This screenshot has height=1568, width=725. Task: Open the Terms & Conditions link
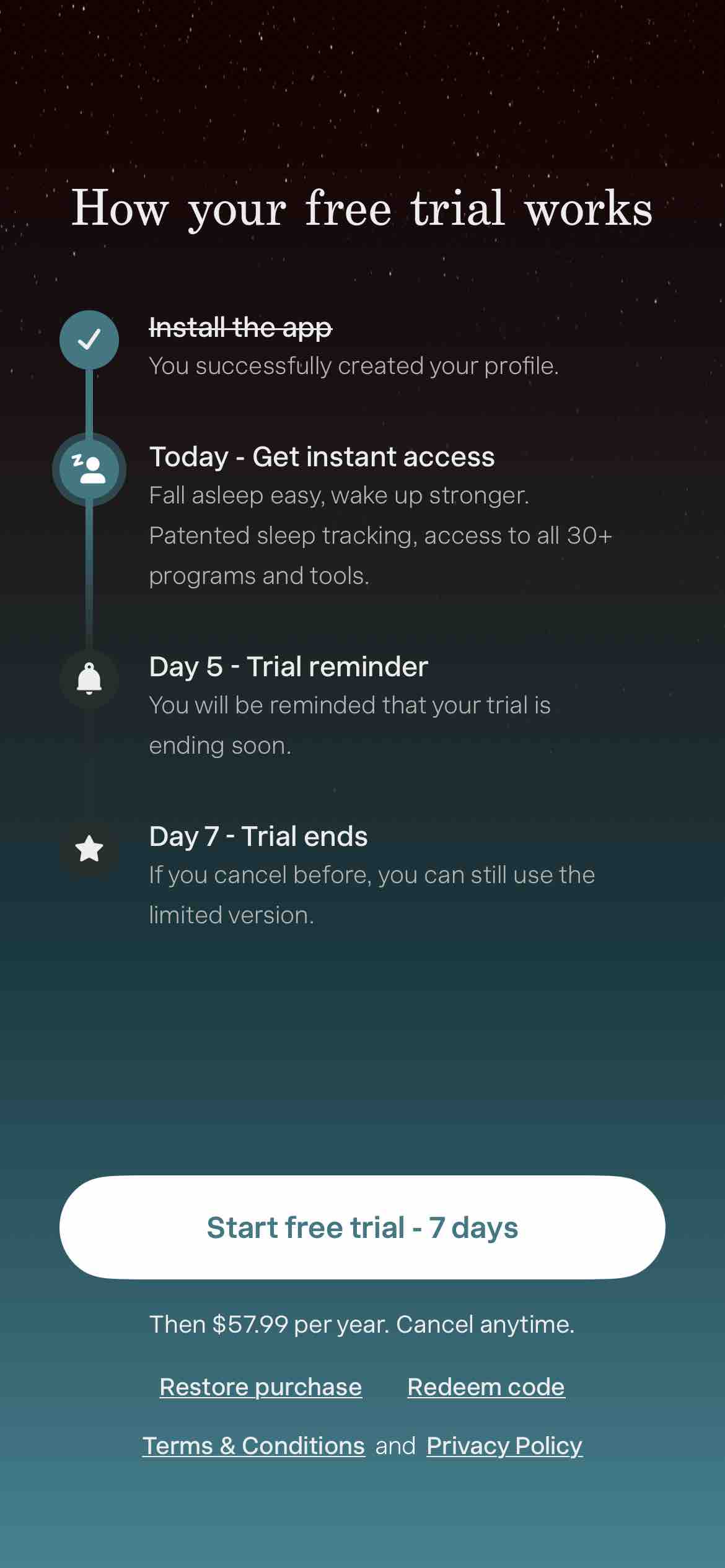pyautogui.click(x=253, y=1445)
